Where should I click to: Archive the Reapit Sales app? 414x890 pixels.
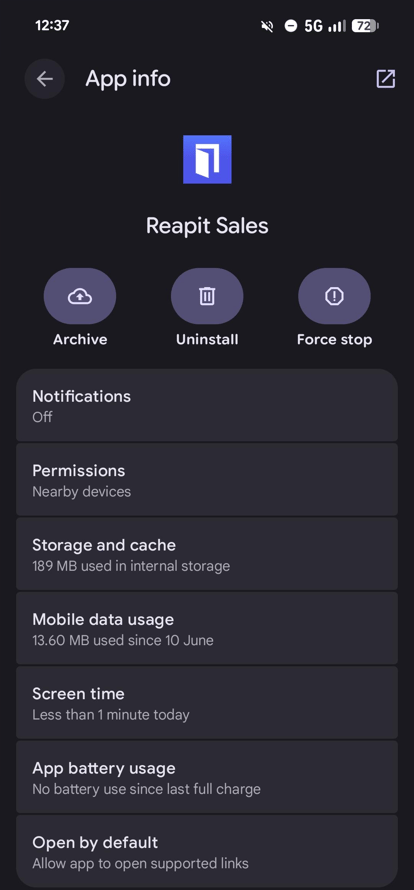(80, 296)
